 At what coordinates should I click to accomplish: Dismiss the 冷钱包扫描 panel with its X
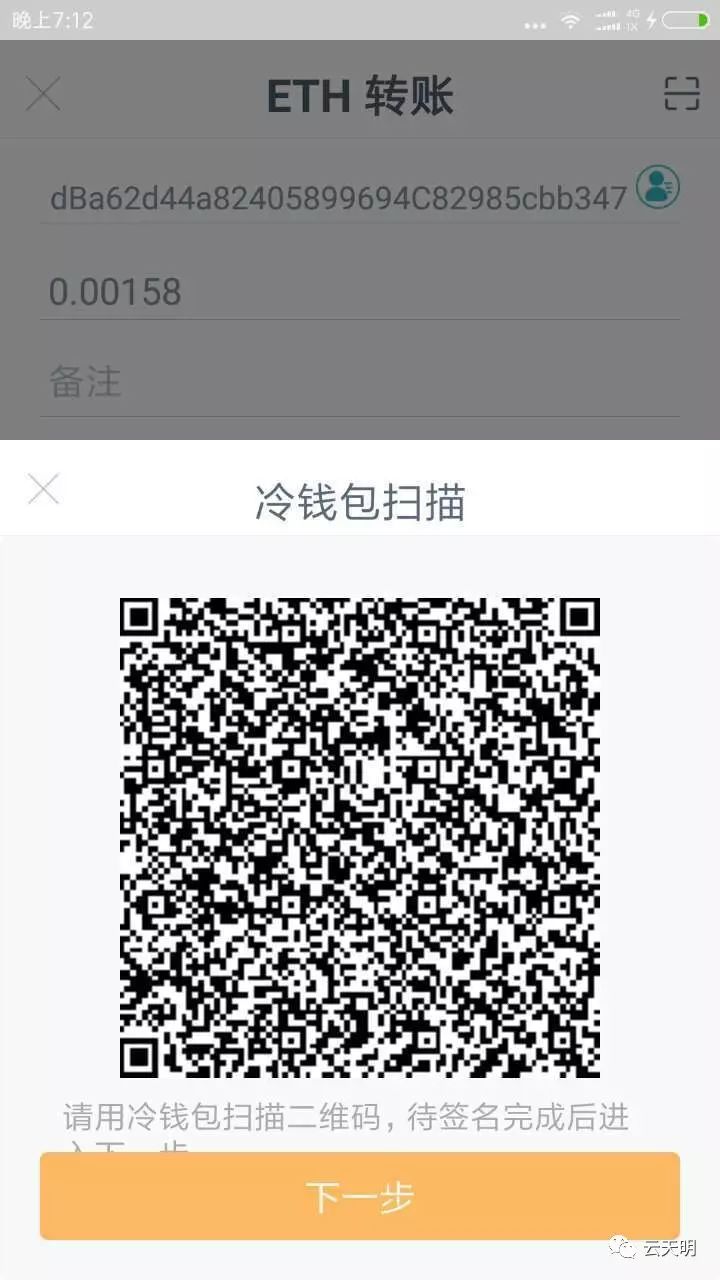click(44, 489)
